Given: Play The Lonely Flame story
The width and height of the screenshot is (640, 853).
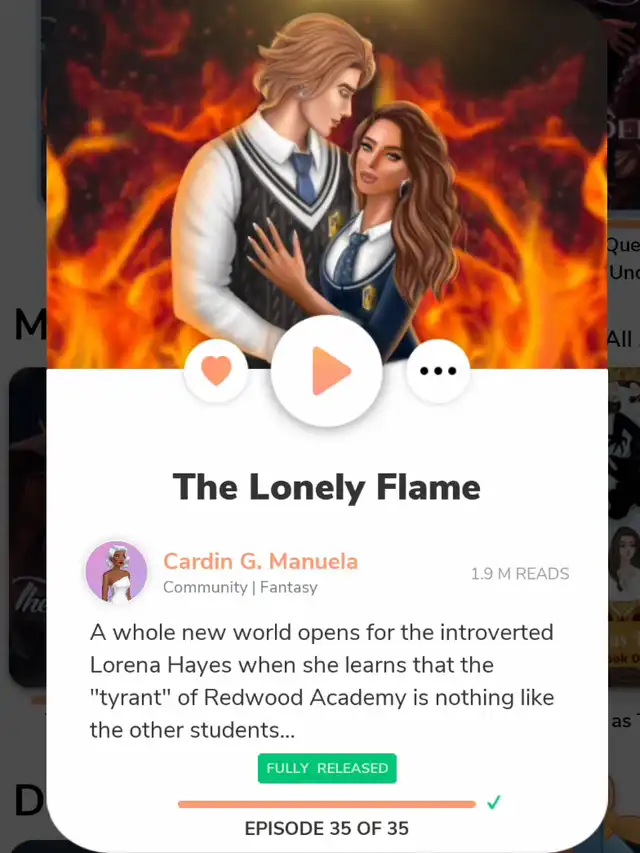Looking at the screenshot, I should click(327, 370).
